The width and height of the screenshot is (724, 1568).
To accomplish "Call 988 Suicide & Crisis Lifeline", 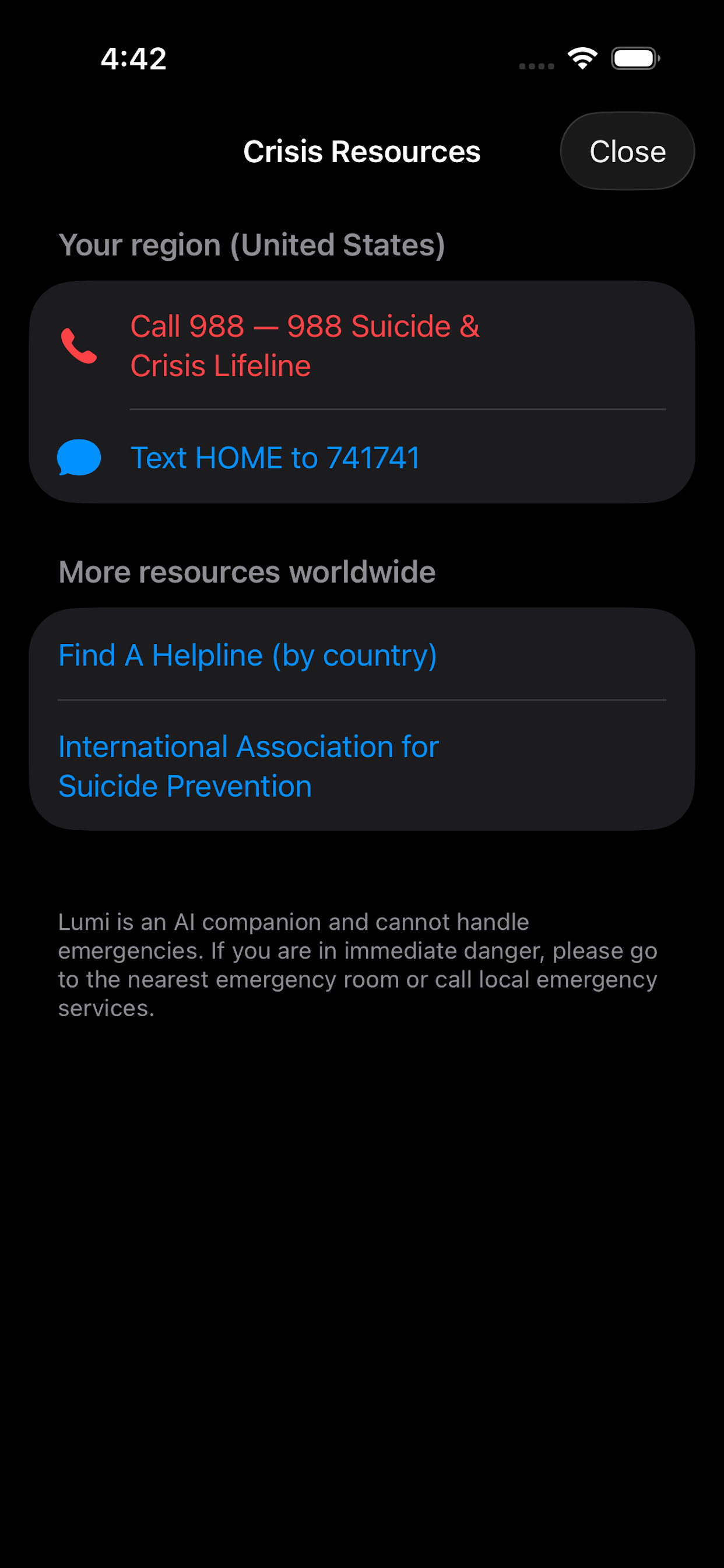I will click(304, 346).
